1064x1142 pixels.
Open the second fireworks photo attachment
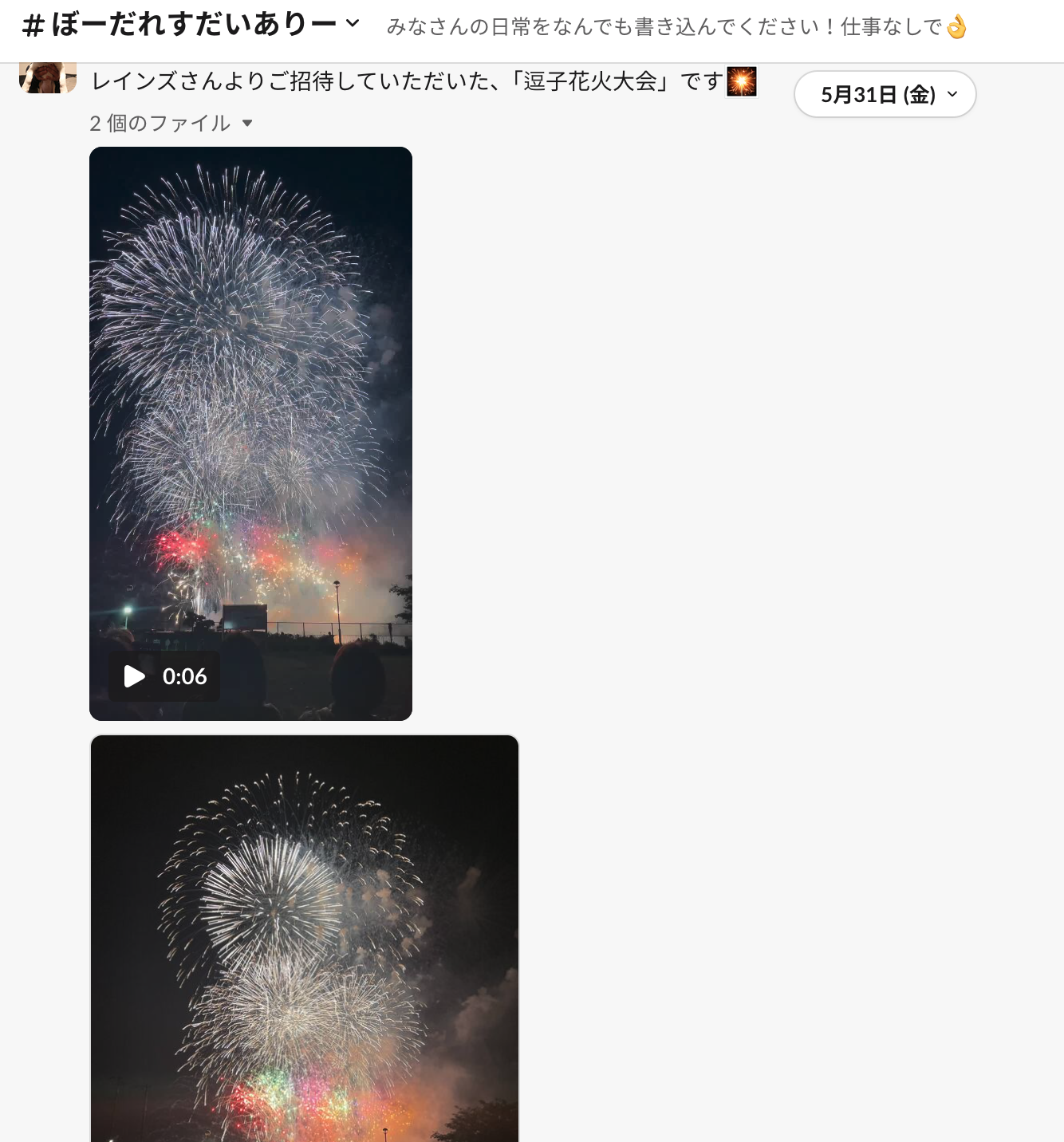click(305, 937)
